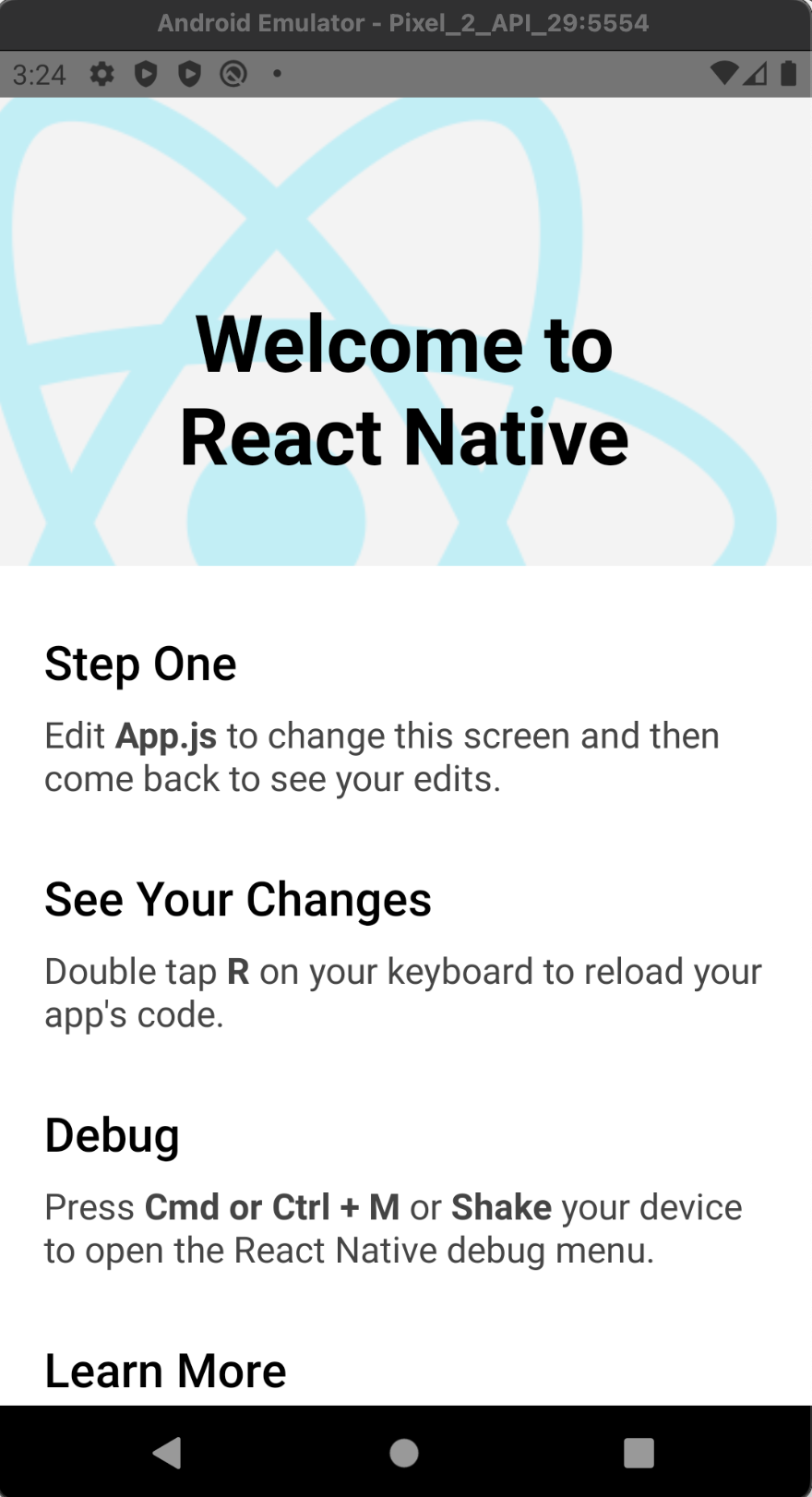The width and height of the screenshot is (812, 1497).
Task: Tap the system back button
Action: point(168,1453)
